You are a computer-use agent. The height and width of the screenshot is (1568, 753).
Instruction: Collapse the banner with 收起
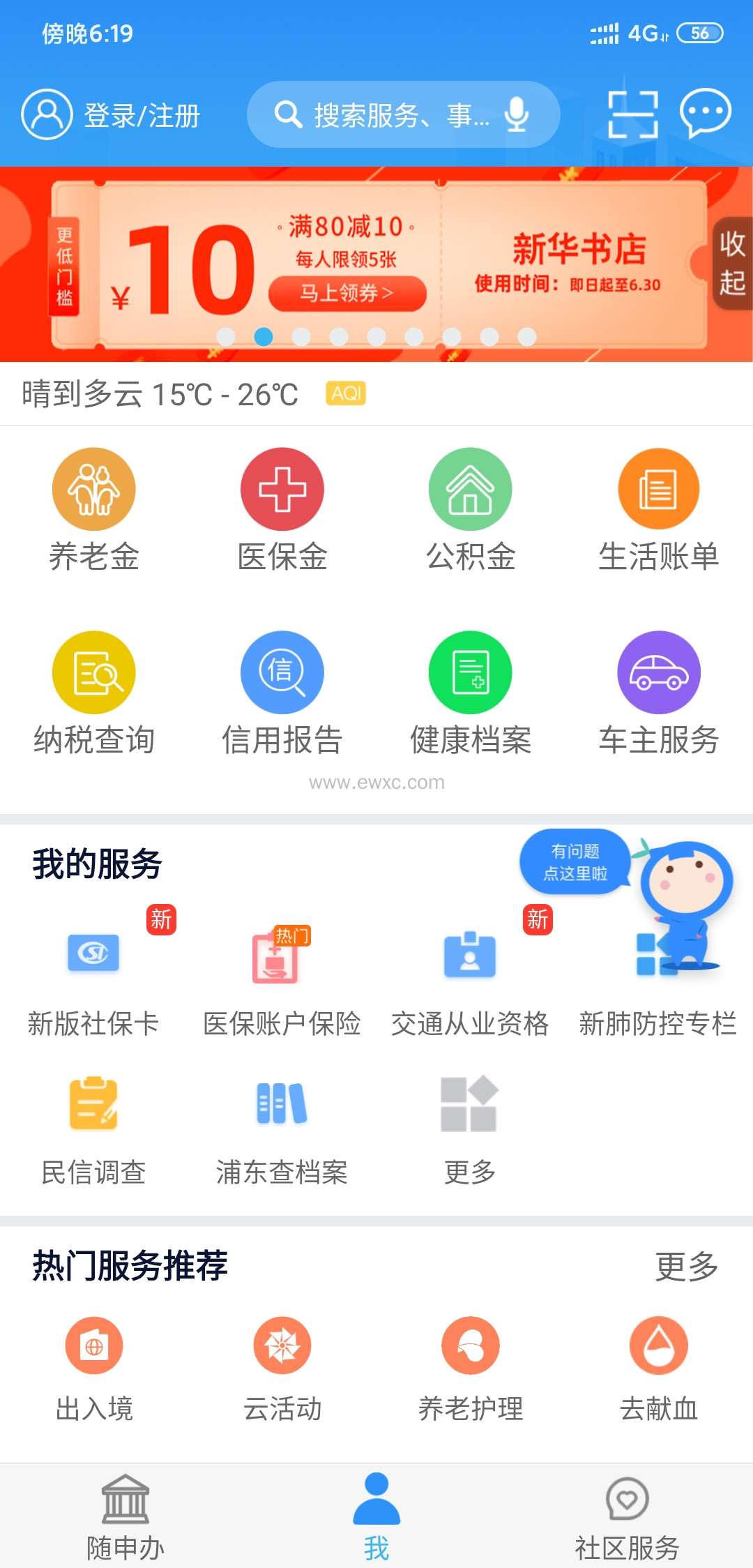[x=732, y=264]
